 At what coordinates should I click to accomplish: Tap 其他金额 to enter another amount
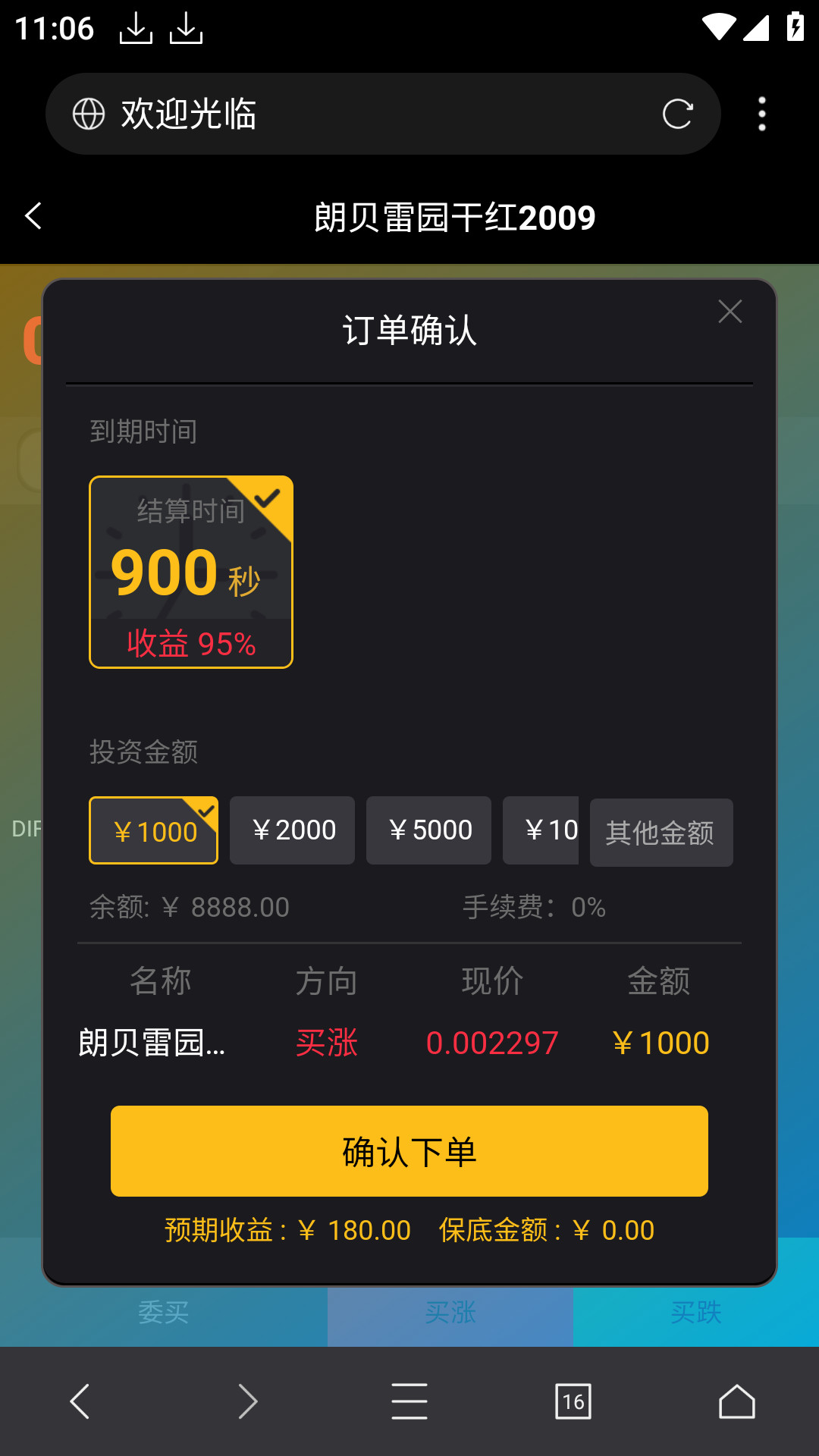tap(661, 833)
